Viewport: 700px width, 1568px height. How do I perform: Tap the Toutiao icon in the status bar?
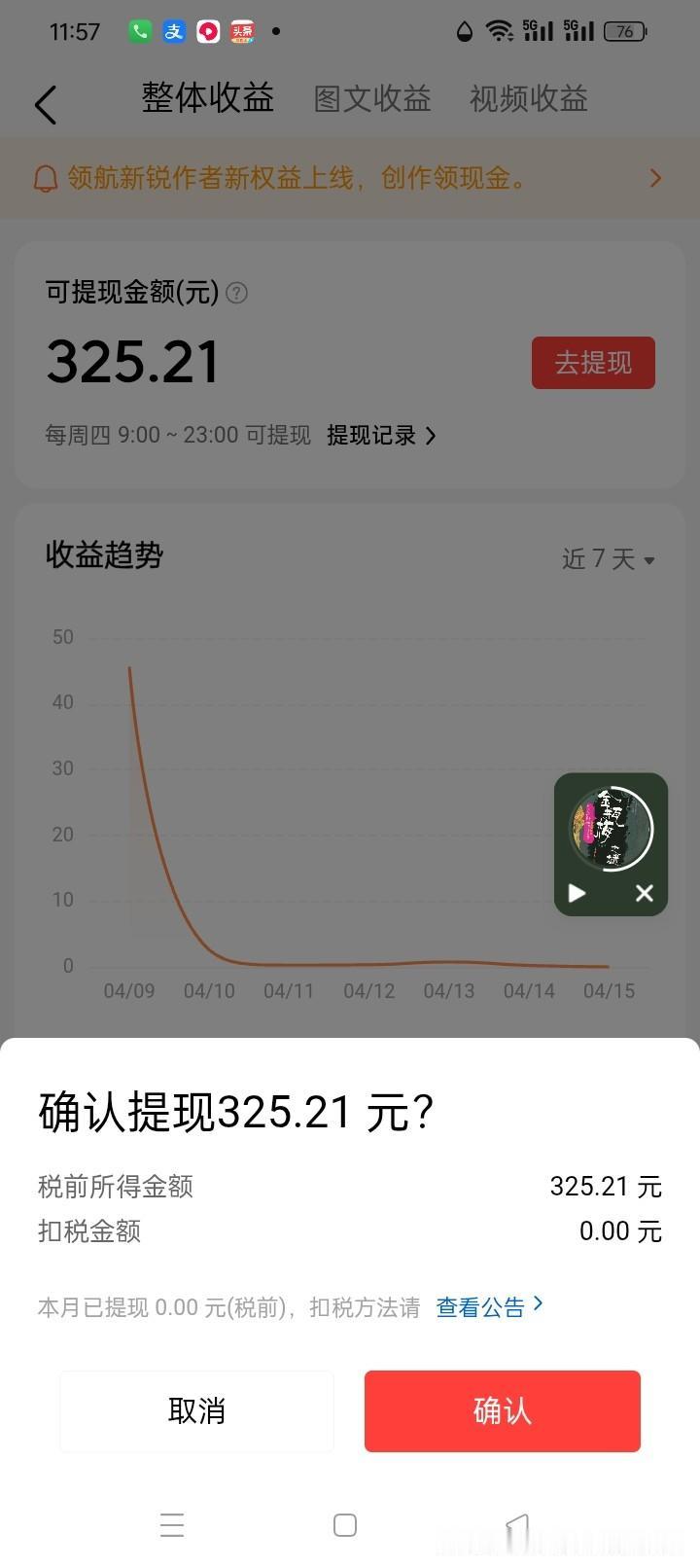[x=242, y=30]
